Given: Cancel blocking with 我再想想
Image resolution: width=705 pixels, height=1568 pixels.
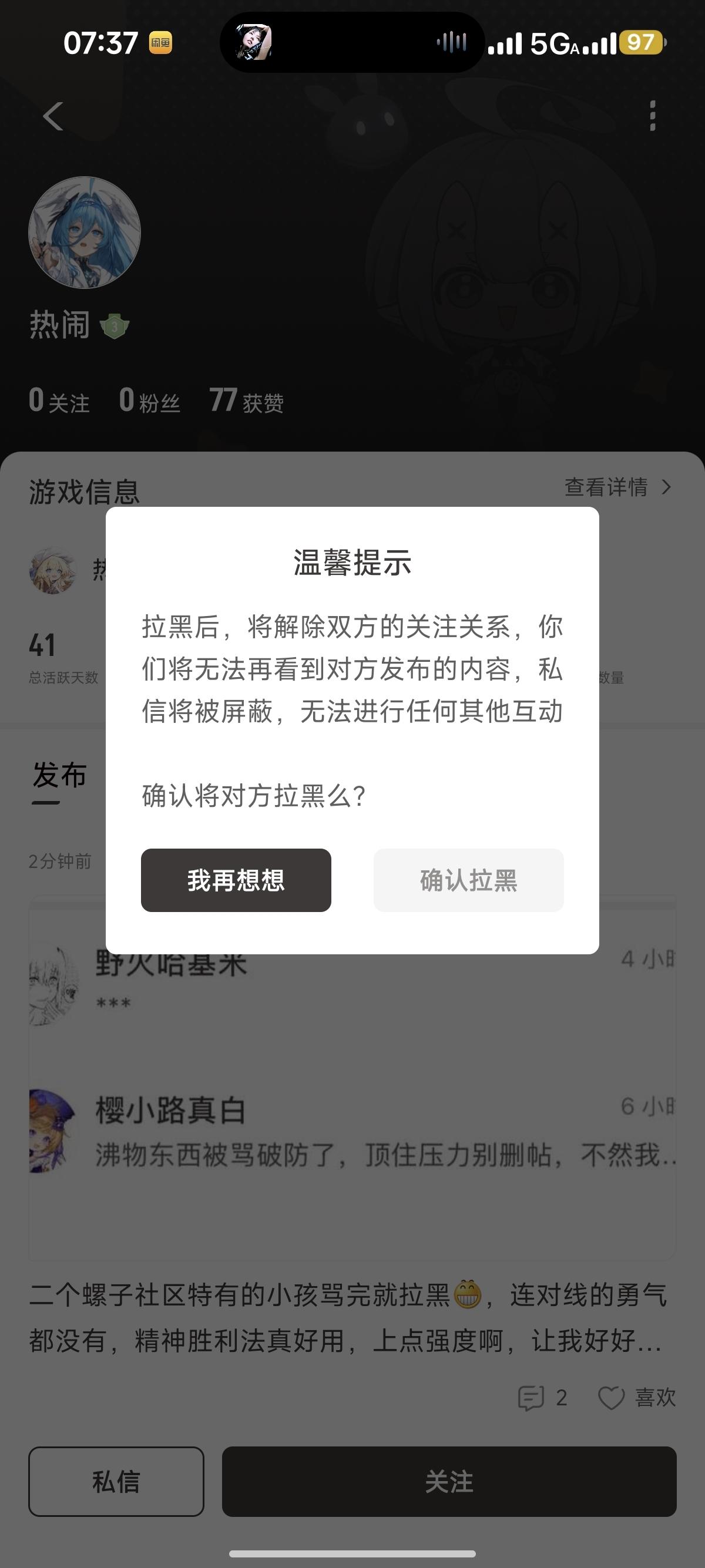Looking at the screenshot, I should [236, 880].
